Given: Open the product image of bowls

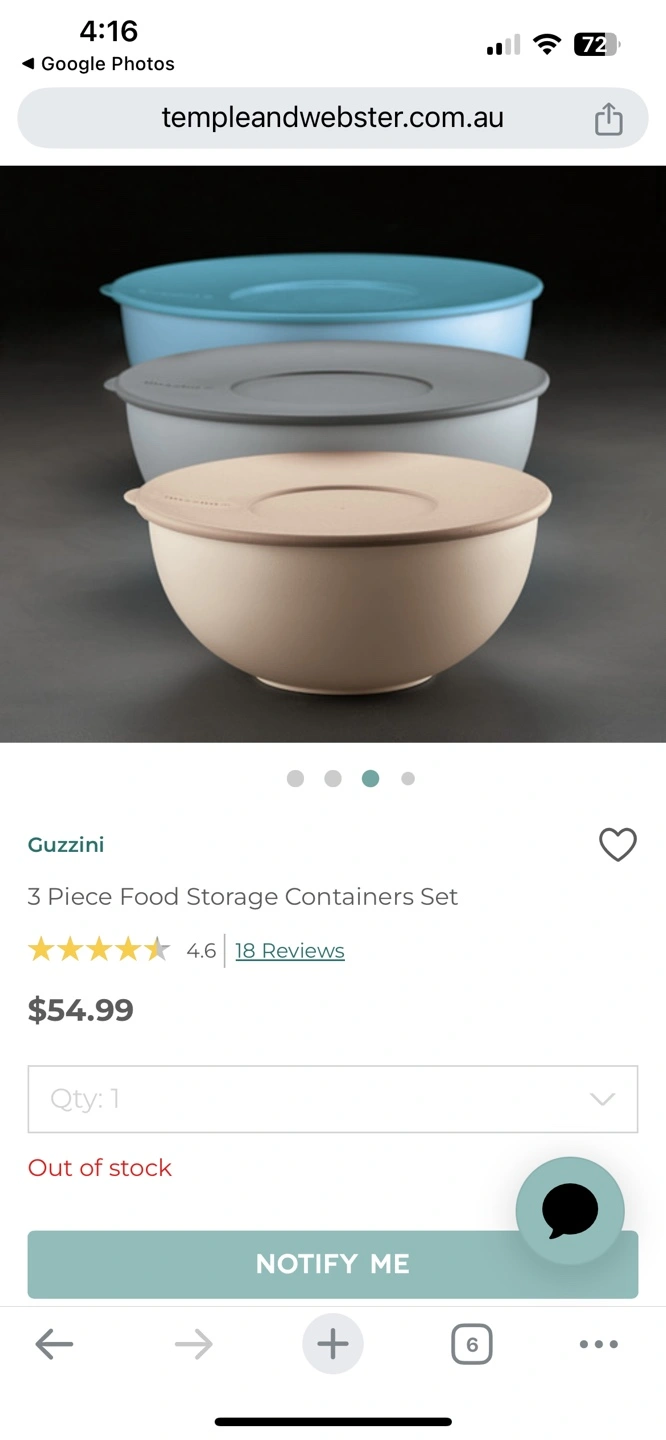Looking at the screenshot, I should coord(332,454).
